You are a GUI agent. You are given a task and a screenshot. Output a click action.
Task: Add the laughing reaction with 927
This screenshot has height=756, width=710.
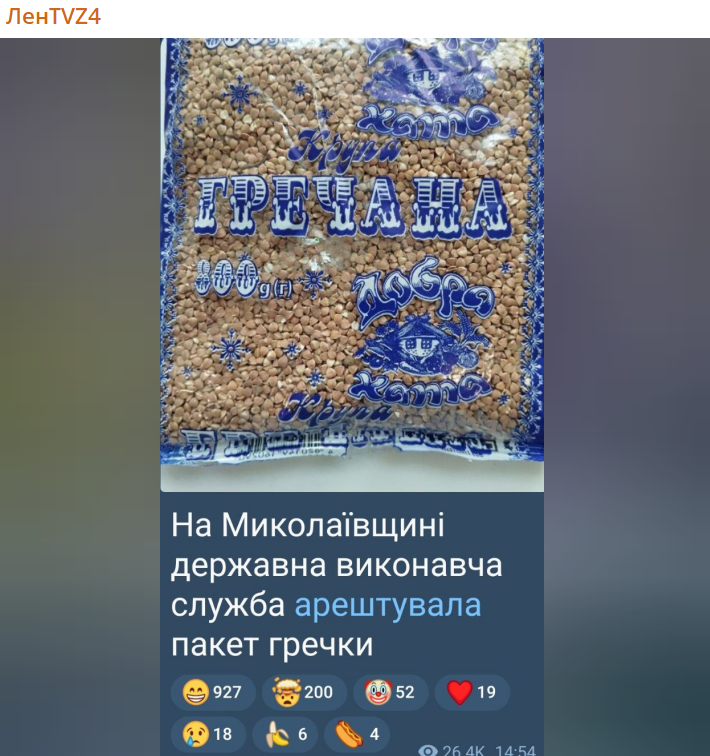[212, 692]
